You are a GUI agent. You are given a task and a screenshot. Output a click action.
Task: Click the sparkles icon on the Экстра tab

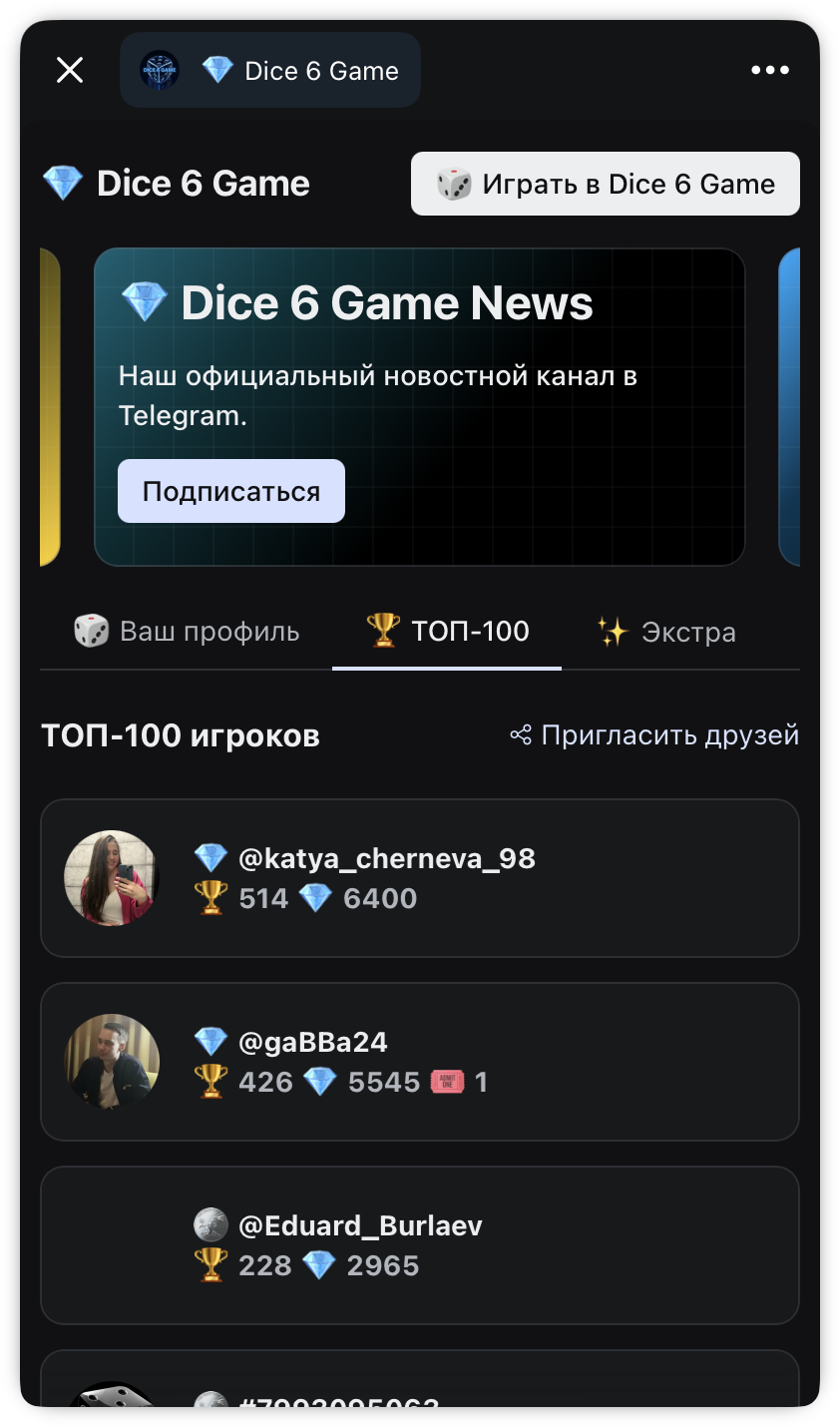click(612, 630)
